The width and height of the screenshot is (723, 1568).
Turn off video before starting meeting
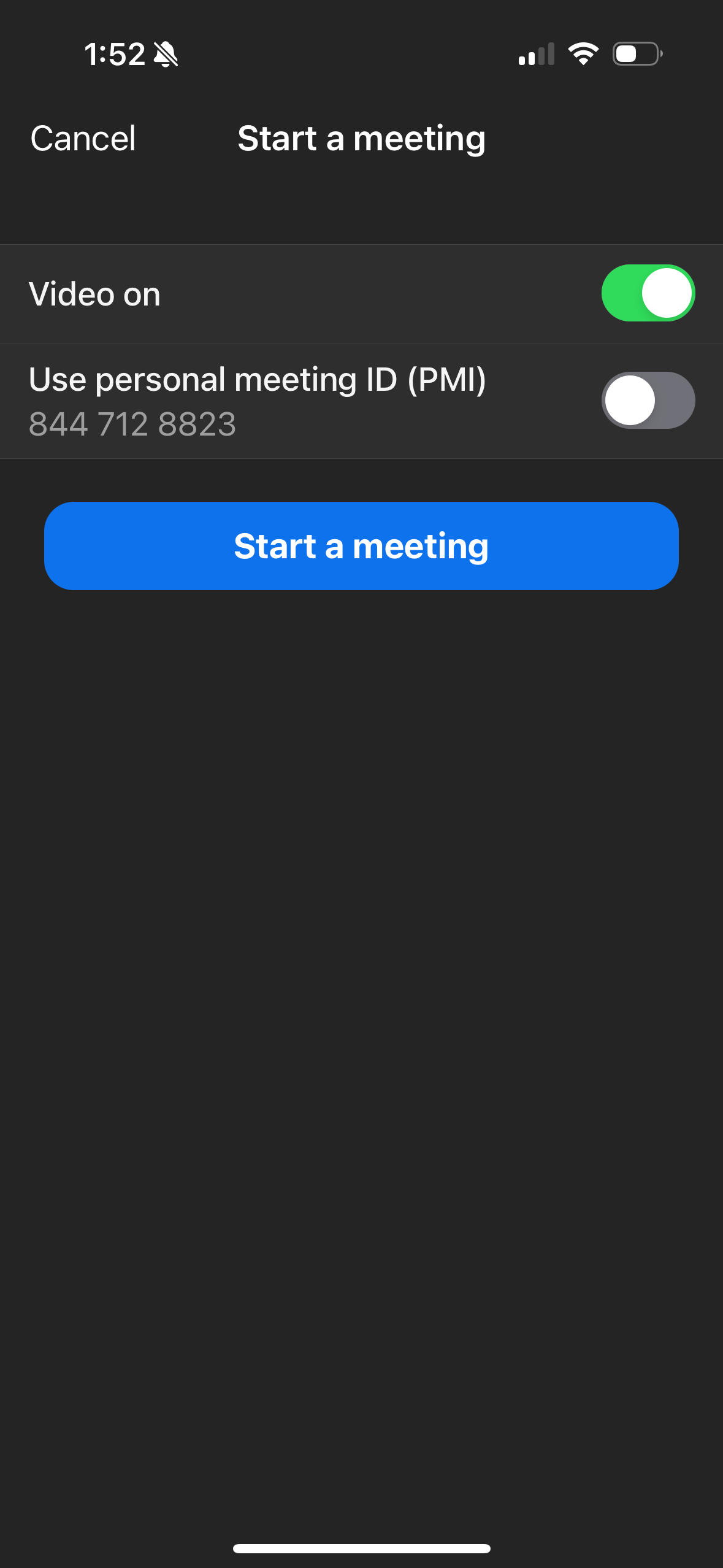tap(648, 293)
